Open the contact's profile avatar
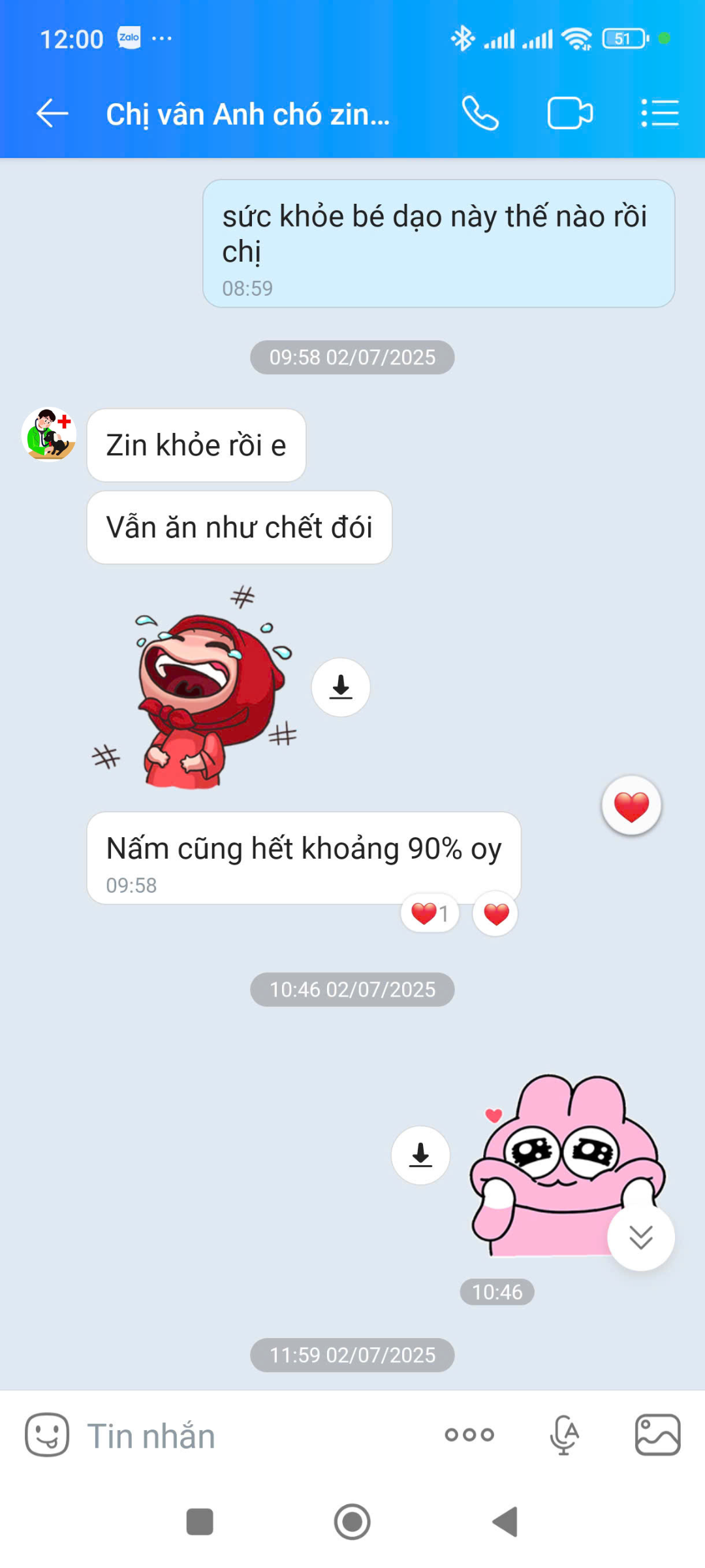This screenshot has height=1568, width=705. pos(49,434)
